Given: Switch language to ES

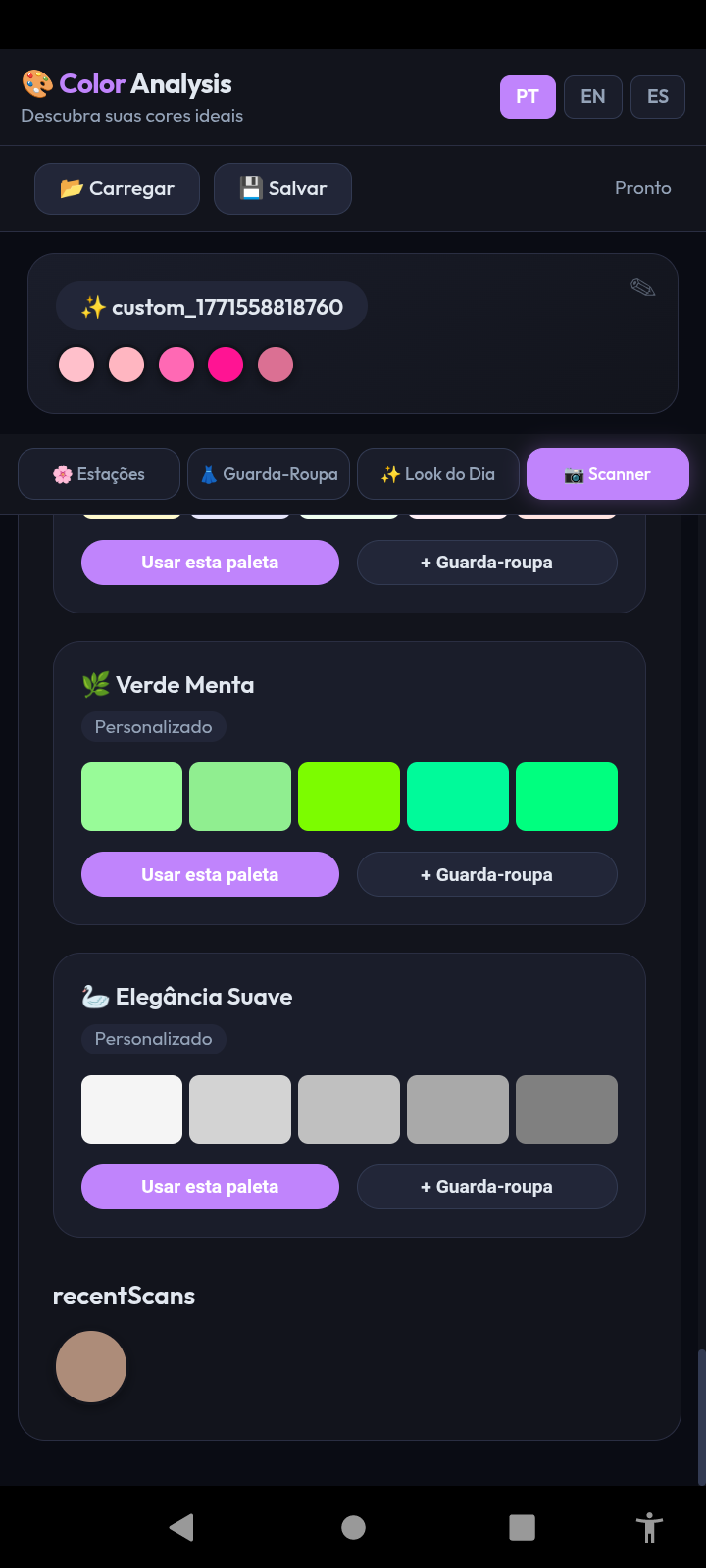Looking at the screenshot, I should (657, 97).
